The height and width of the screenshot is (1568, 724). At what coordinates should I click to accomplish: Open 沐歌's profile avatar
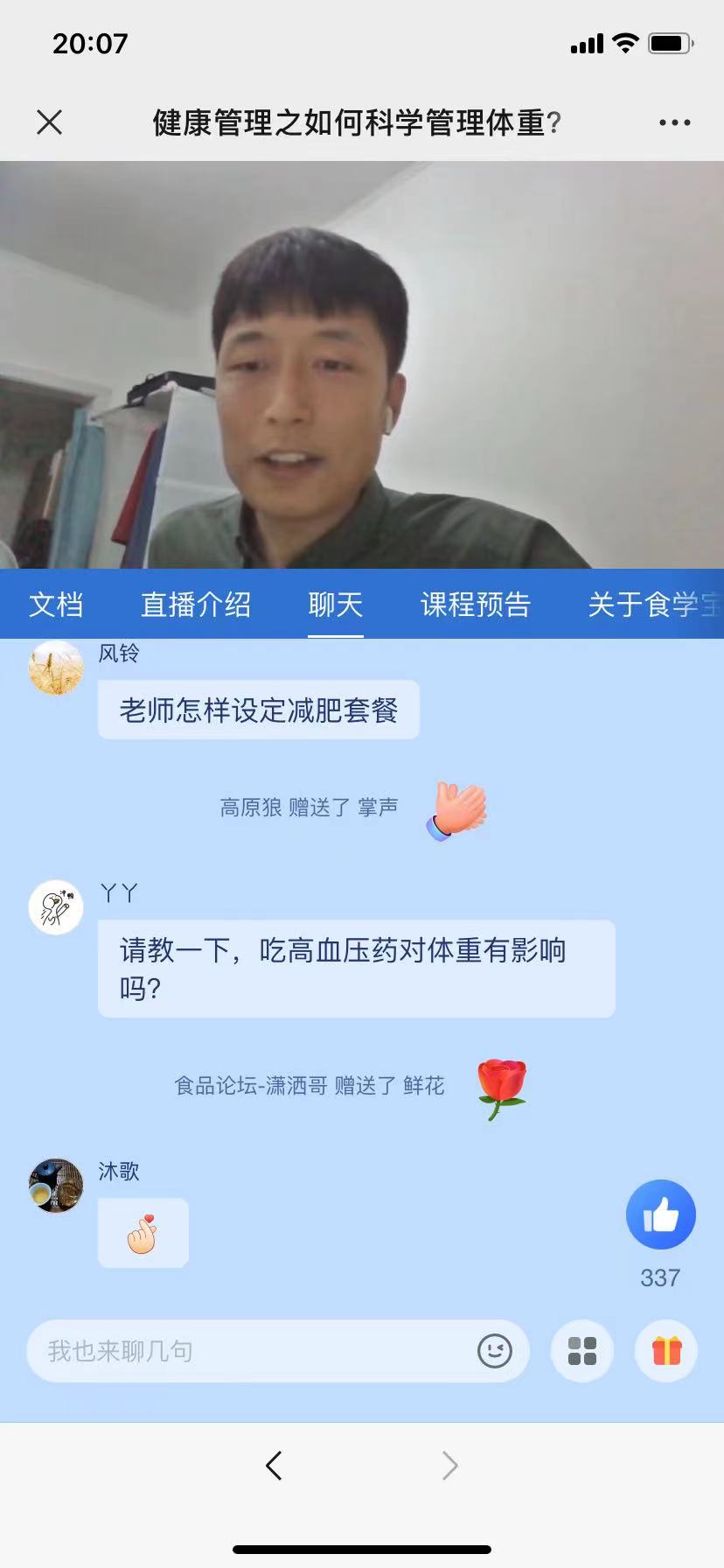[x=56, y=1186]
